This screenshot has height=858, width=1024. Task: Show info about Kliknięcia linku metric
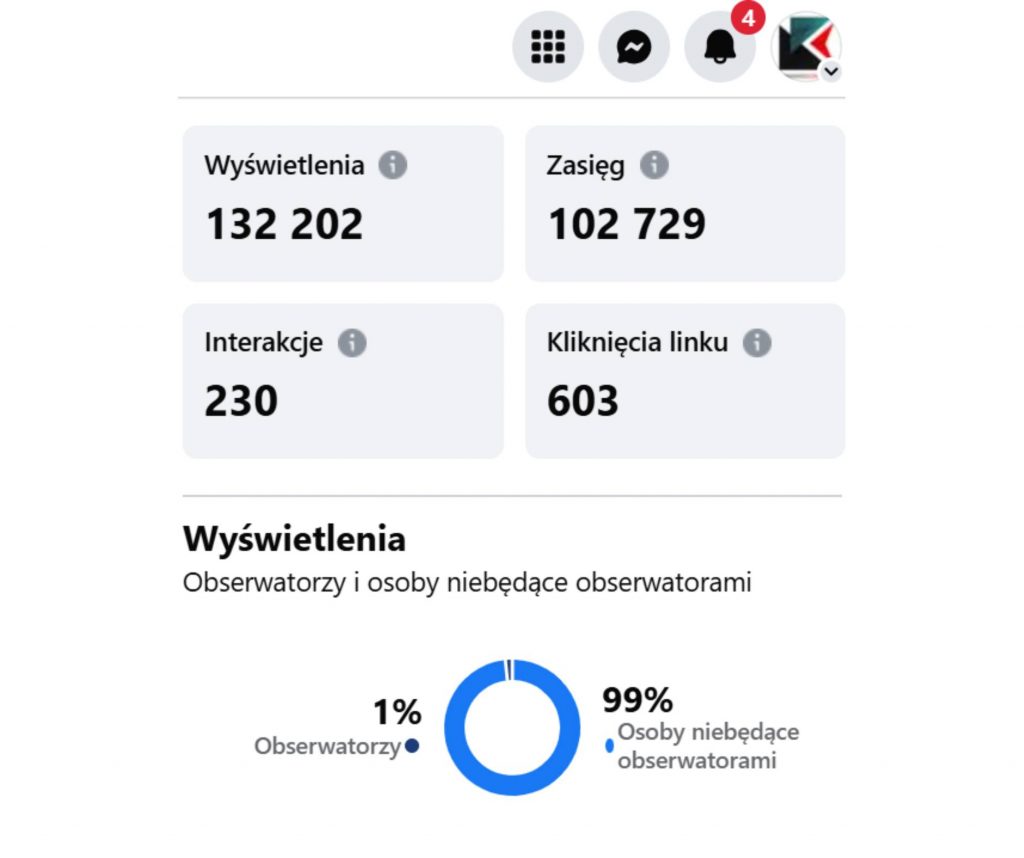[757, 343]
